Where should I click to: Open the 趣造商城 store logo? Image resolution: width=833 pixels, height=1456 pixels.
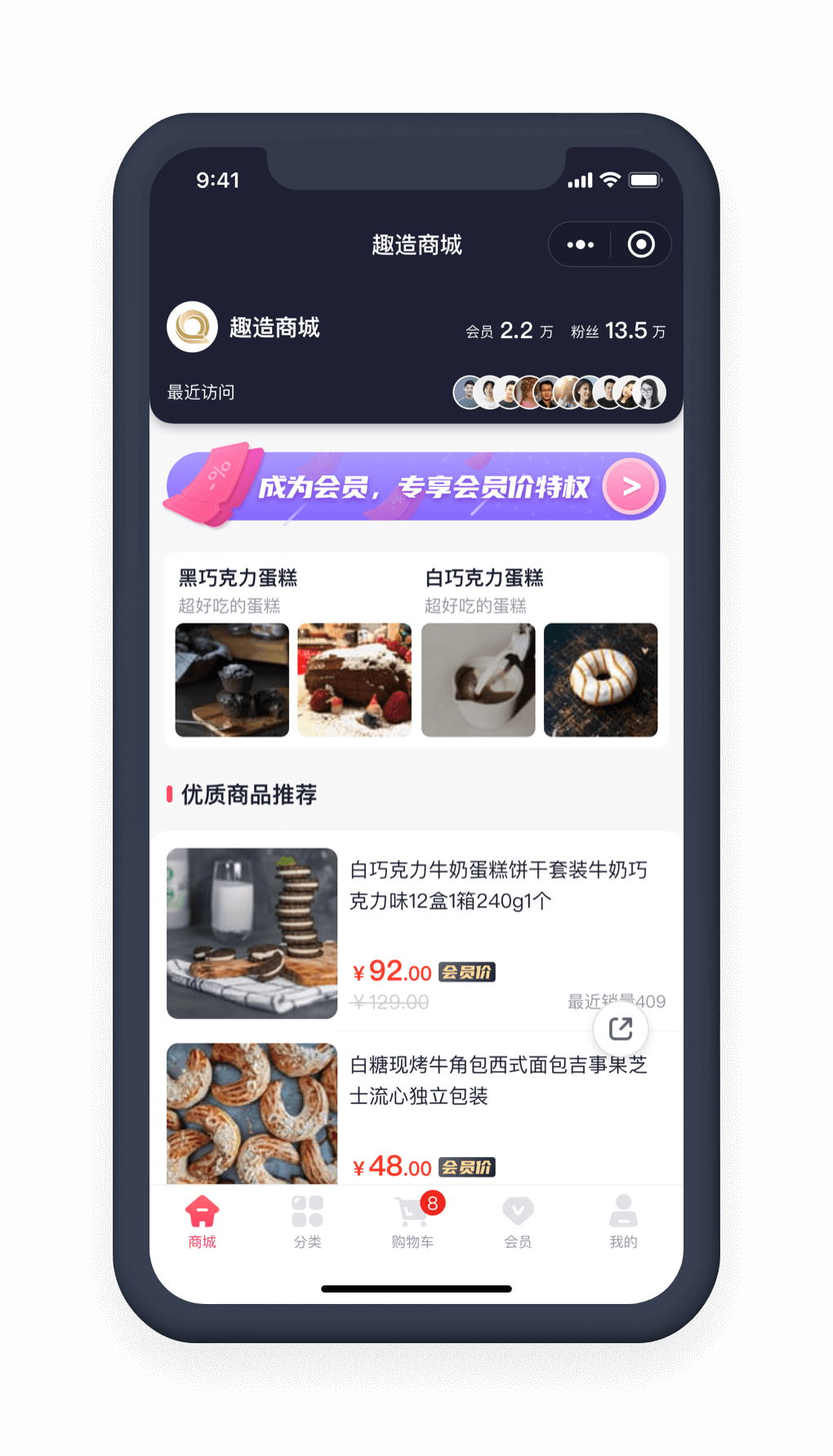point(193,327)
